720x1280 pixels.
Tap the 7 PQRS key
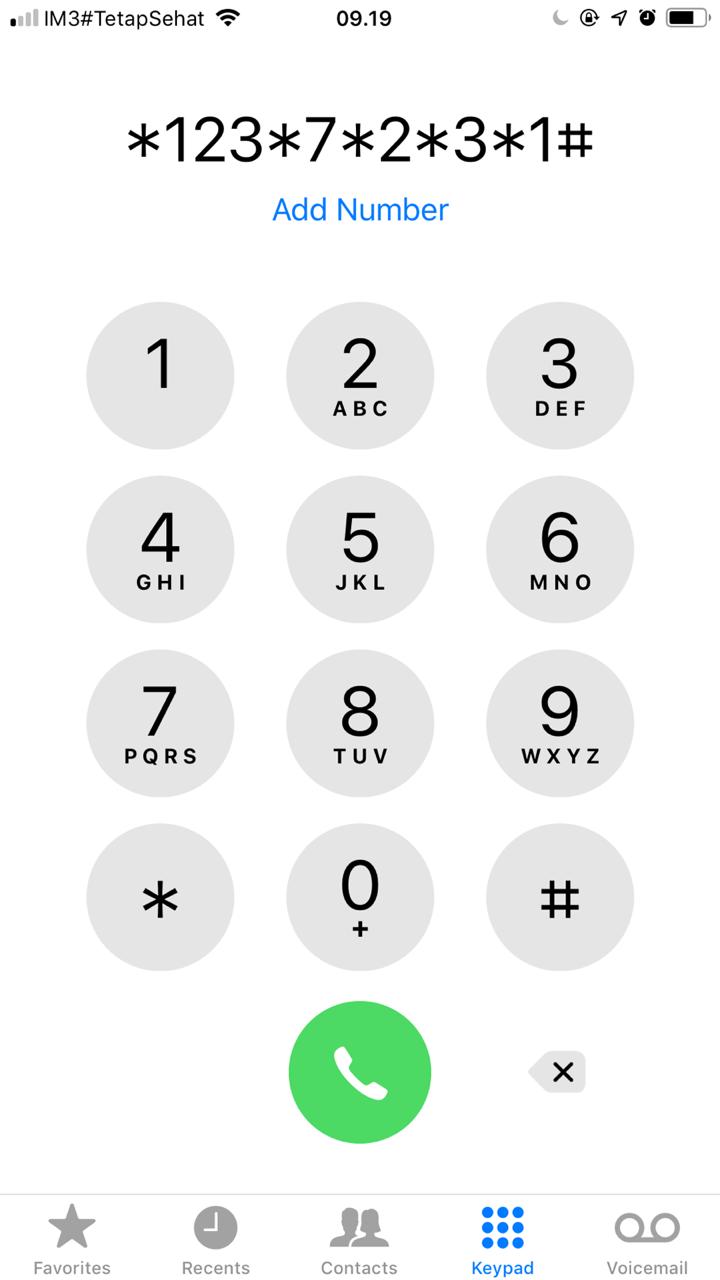click(160, 724)
